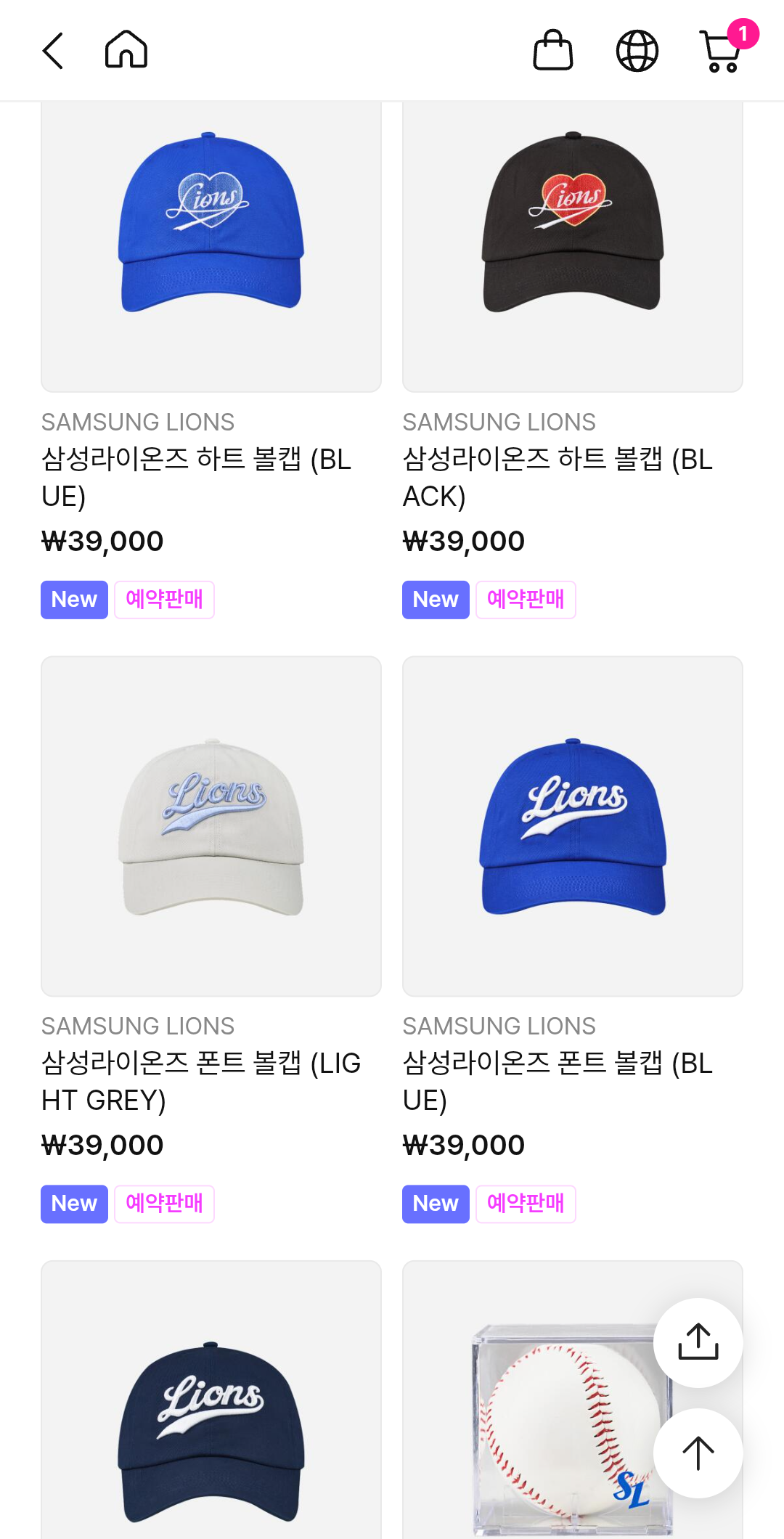Open the black heart ball cap product
Screen dimensions: 784x1539
pos(573,247)
